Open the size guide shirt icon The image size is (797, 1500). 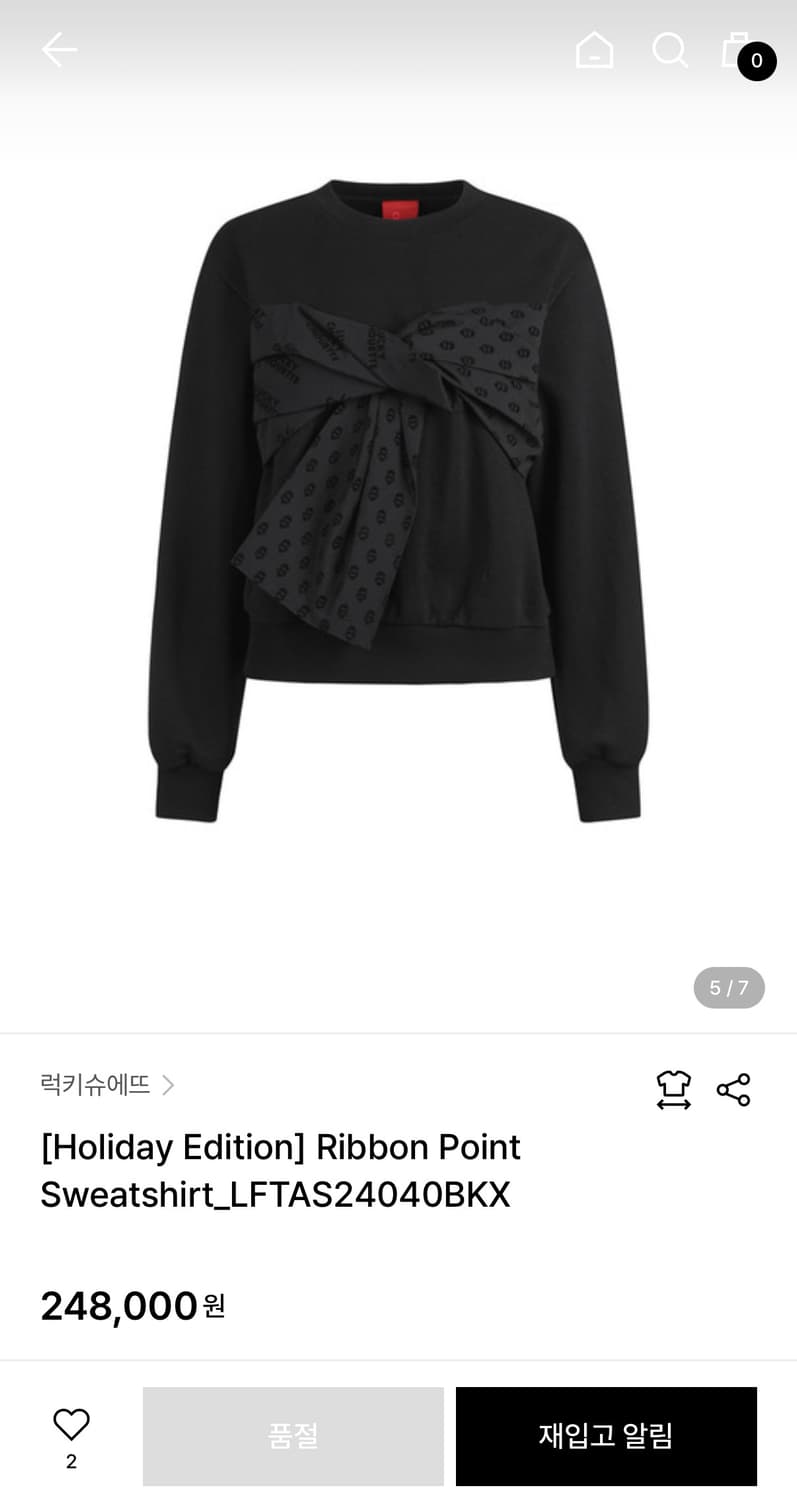coord(673,1089)
